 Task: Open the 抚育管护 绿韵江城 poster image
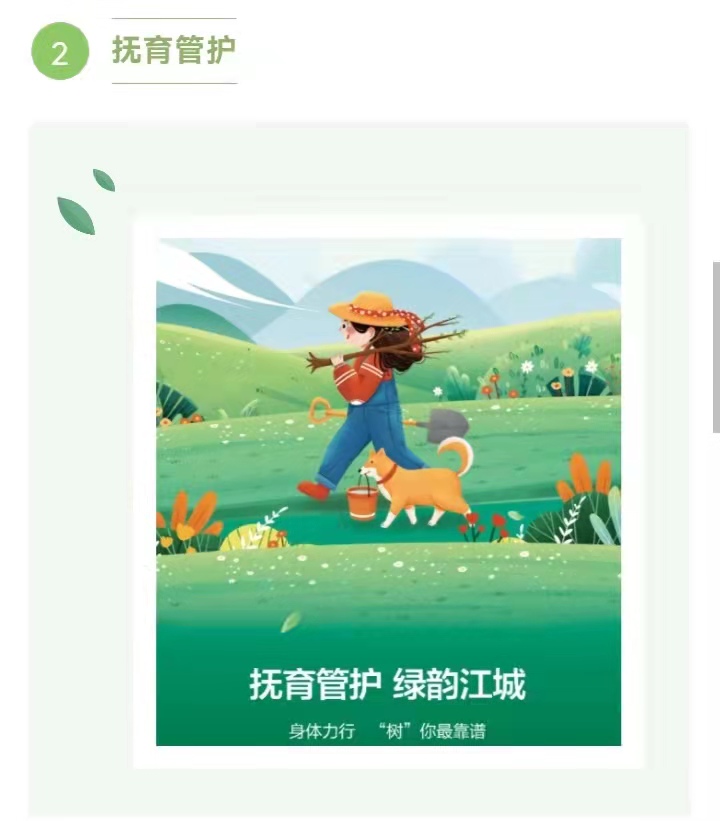(388, 490)
